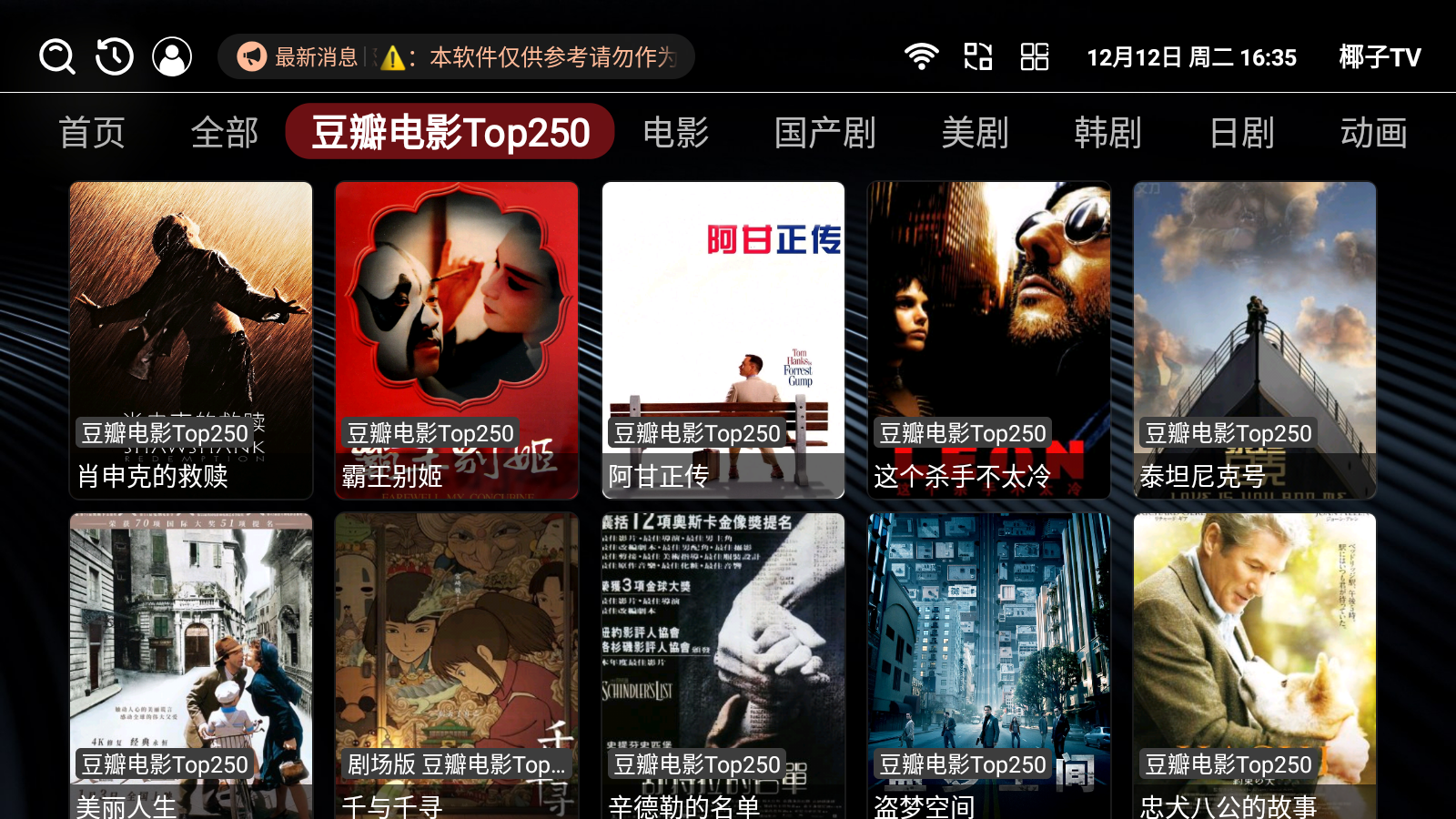Switch to the 全部 tab
This screenshot has height=819, width=1456.
click(225, 133)
